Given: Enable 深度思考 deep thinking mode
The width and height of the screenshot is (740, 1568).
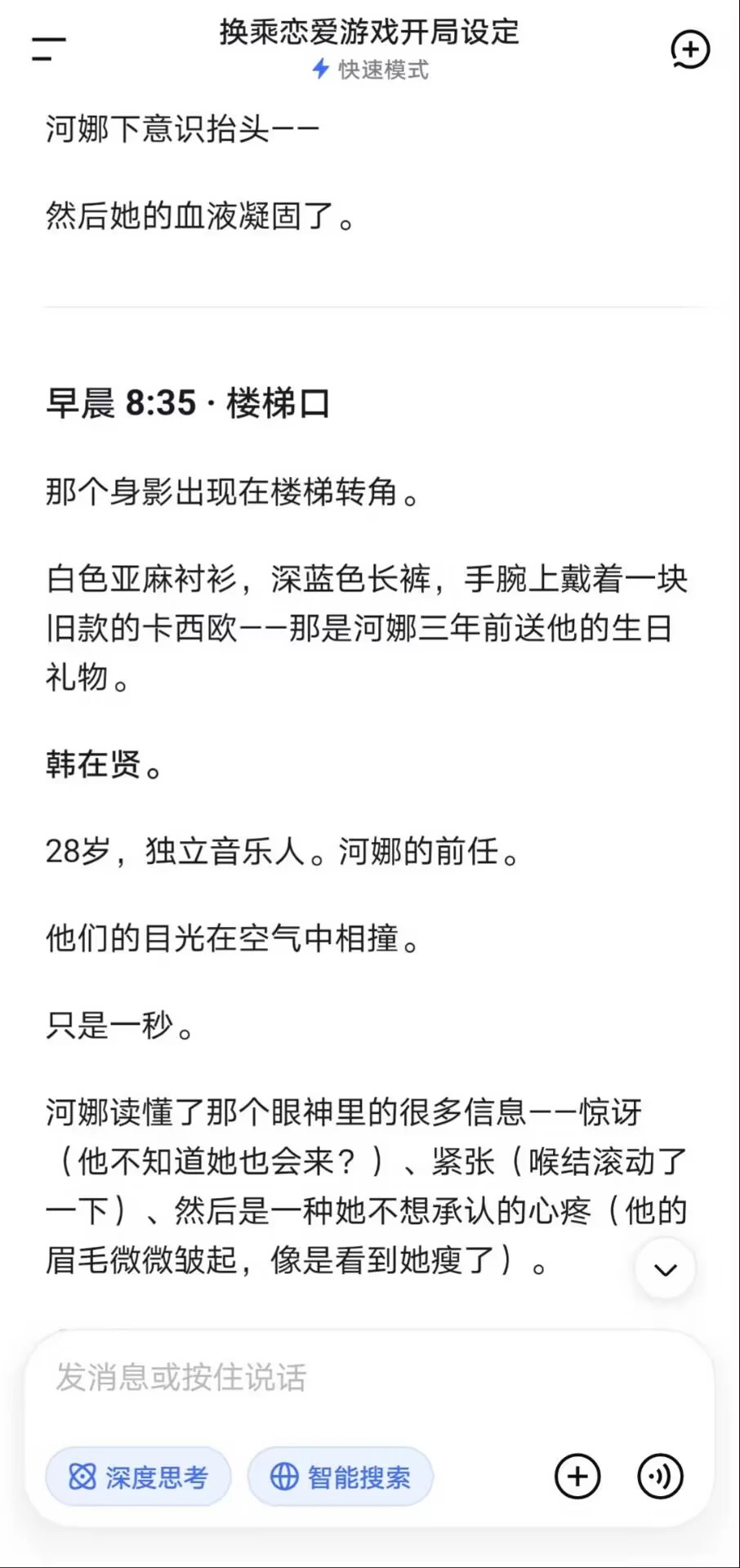Looking at the screenshot, I should [x=138, y=1477].
